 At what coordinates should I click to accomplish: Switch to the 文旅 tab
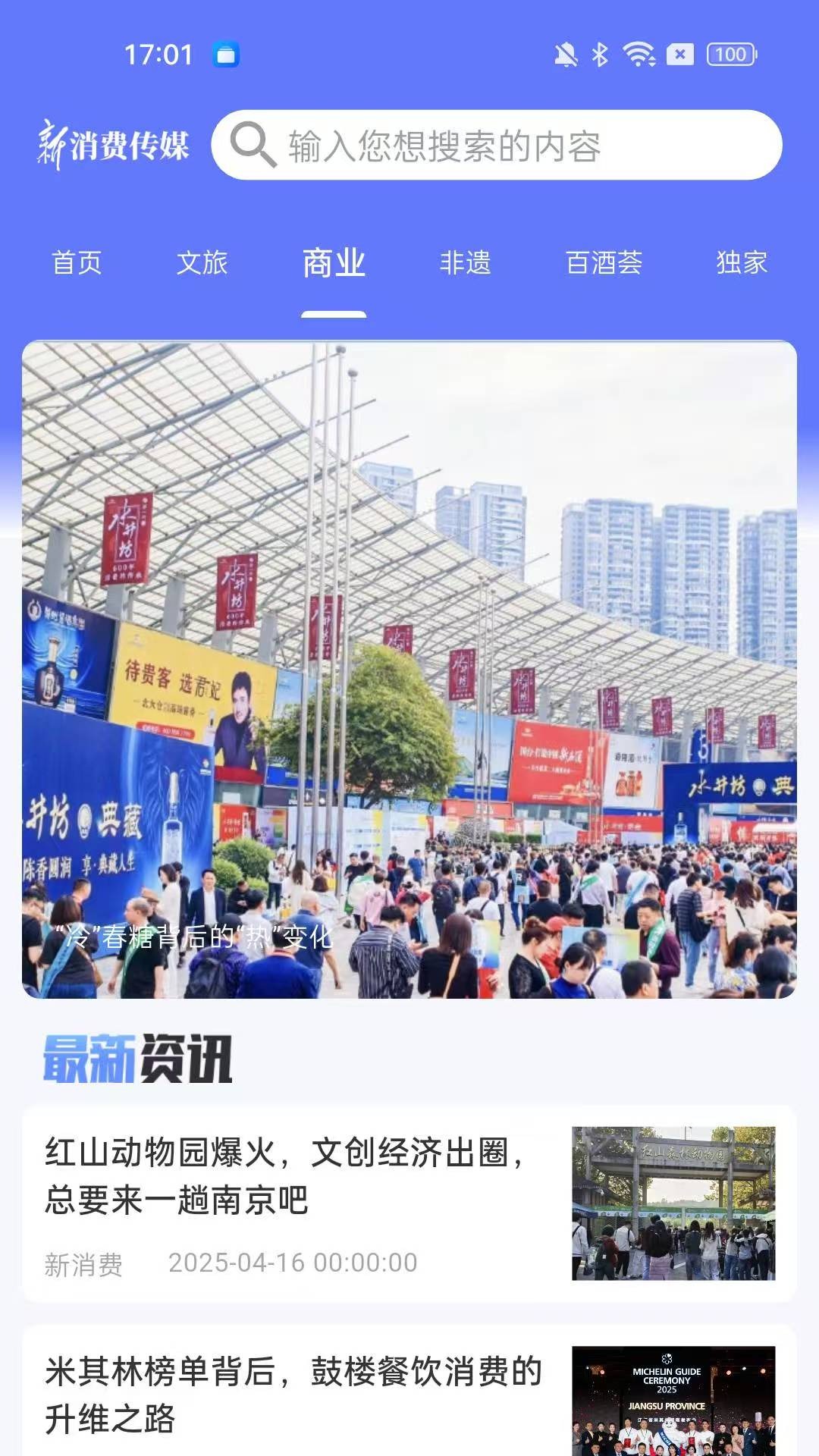[202, 263]
